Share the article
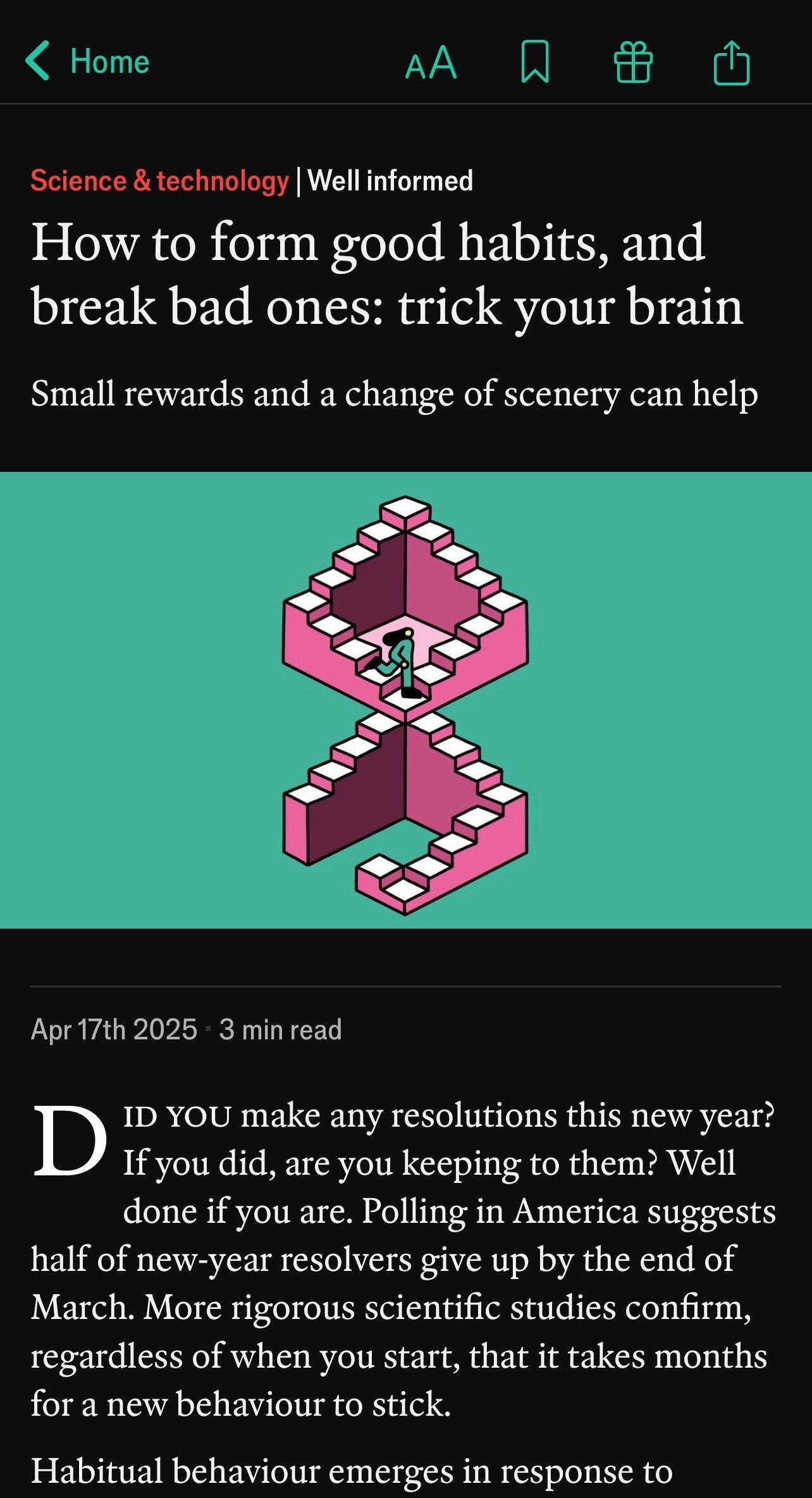812x1498 pixels. [x=732, y=62]
